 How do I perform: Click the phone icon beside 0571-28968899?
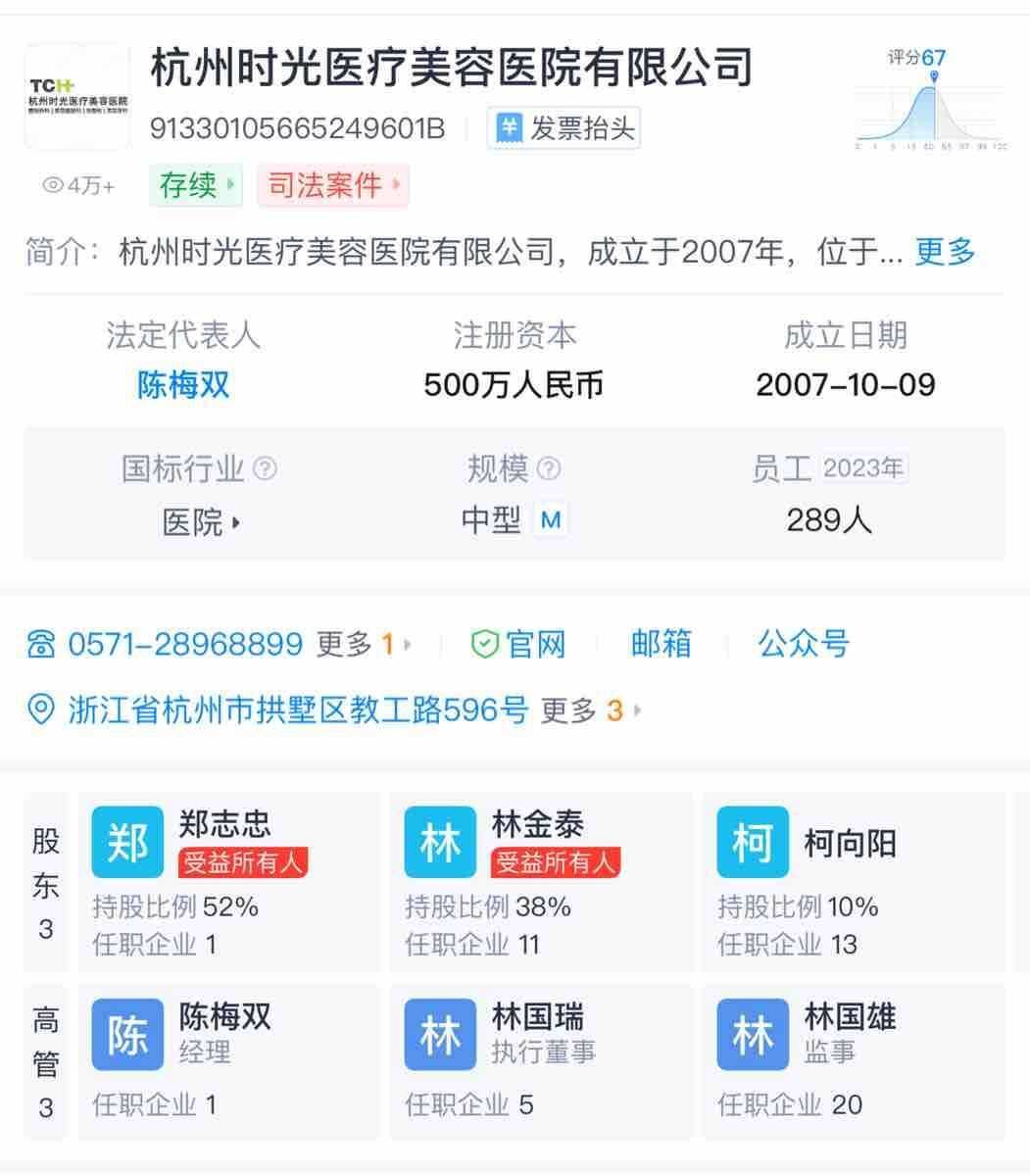[39, 645]
